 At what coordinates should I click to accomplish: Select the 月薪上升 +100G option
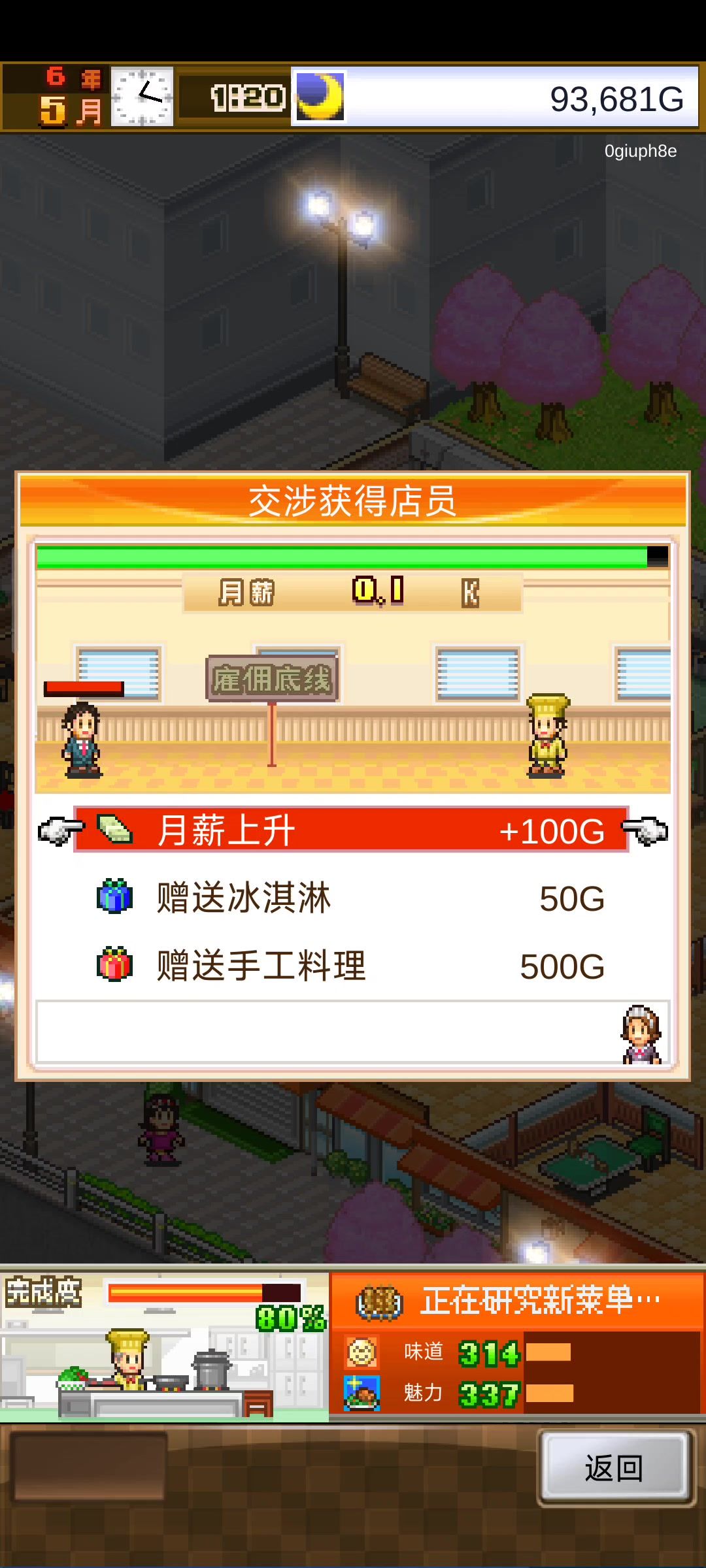point(351,830)
